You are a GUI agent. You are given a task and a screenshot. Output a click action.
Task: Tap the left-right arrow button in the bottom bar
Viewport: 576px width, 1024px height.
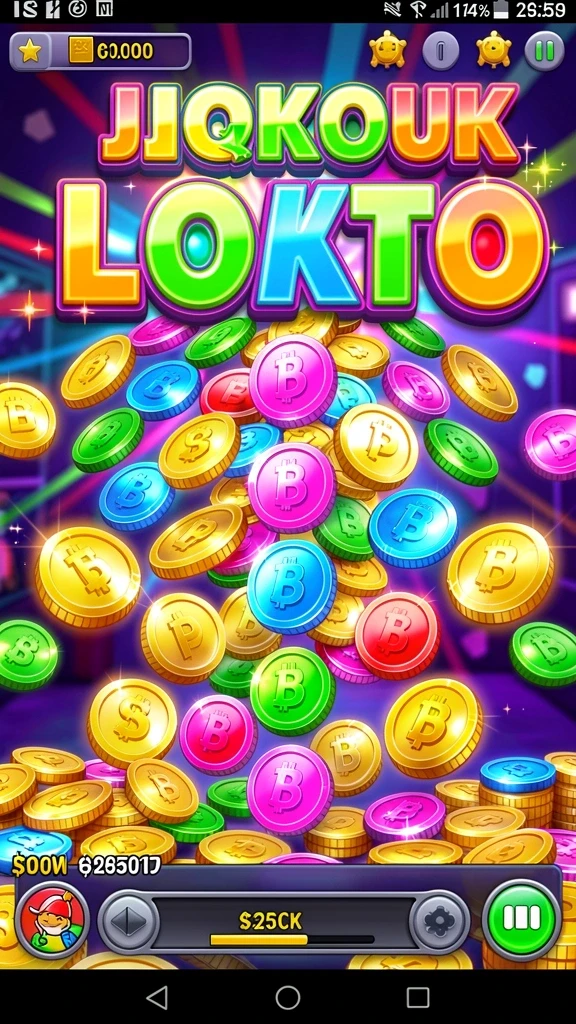point(129,922)
